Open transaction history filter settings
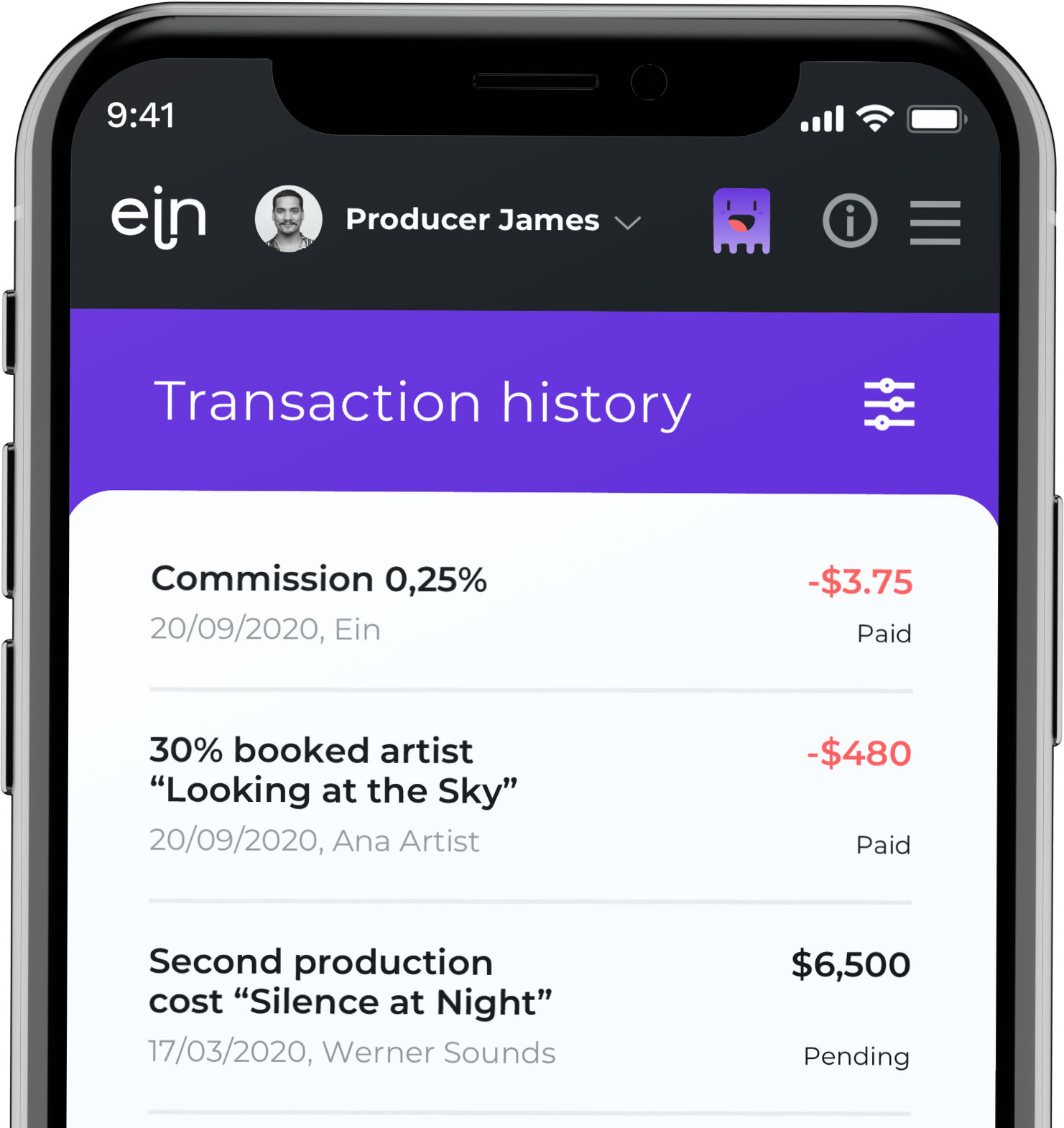 [889, 404]
